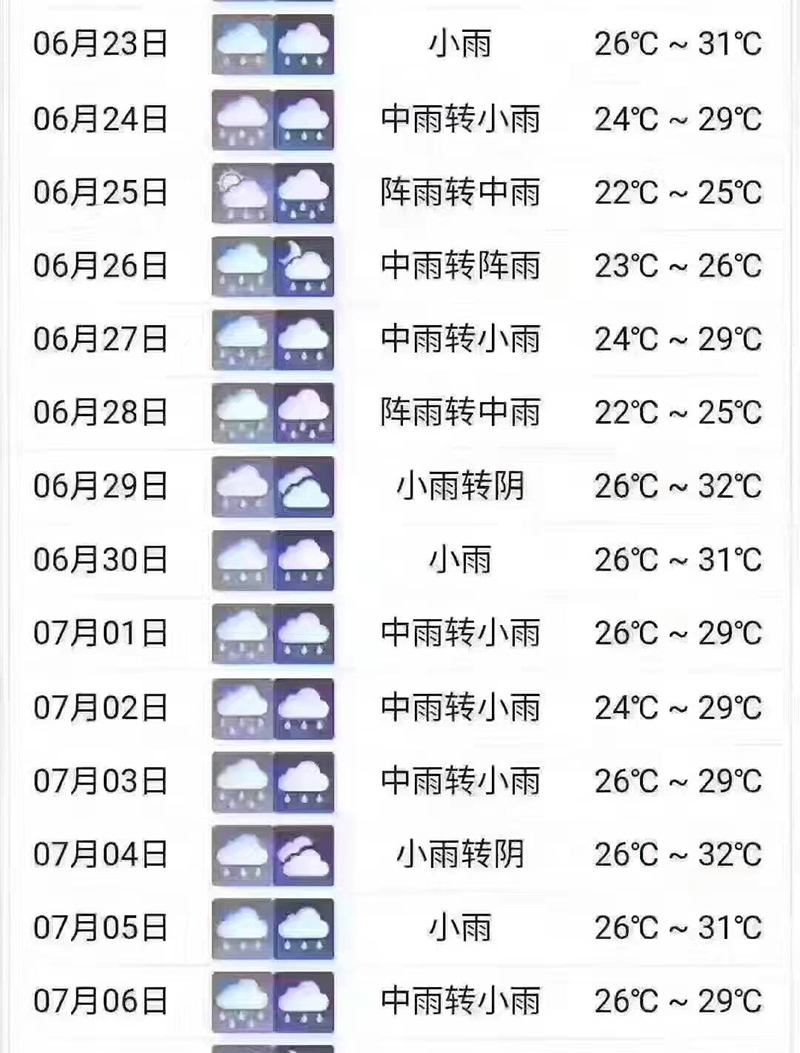The width and height of the screenshot is (800, 1053).
Task: Click the text 中雨转阵雨 on 06月26日
Action: coord(462,265)
